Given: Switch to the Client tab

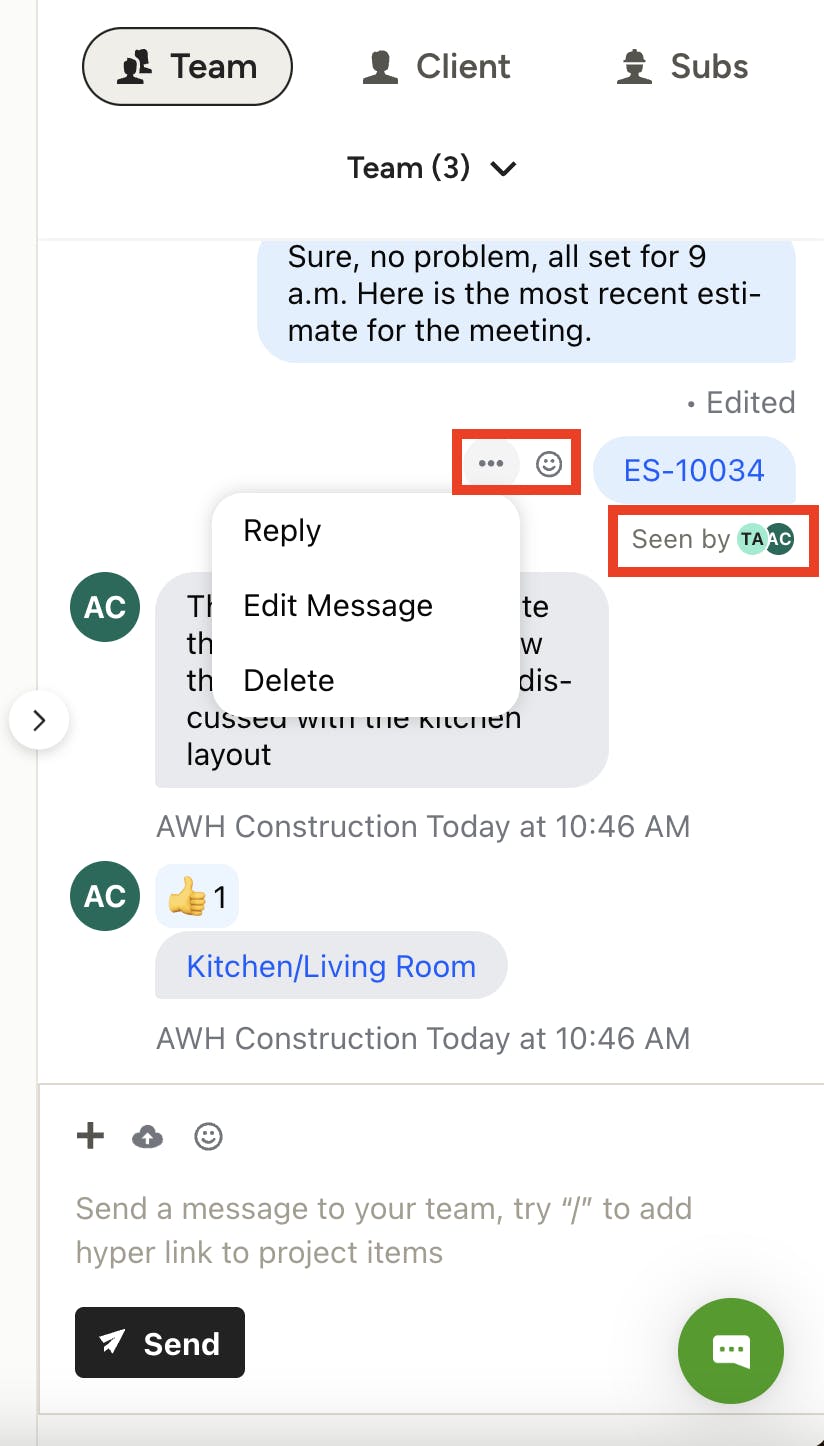Looking at the screenshot, I should pyautogui.click(x=436, y=67).
